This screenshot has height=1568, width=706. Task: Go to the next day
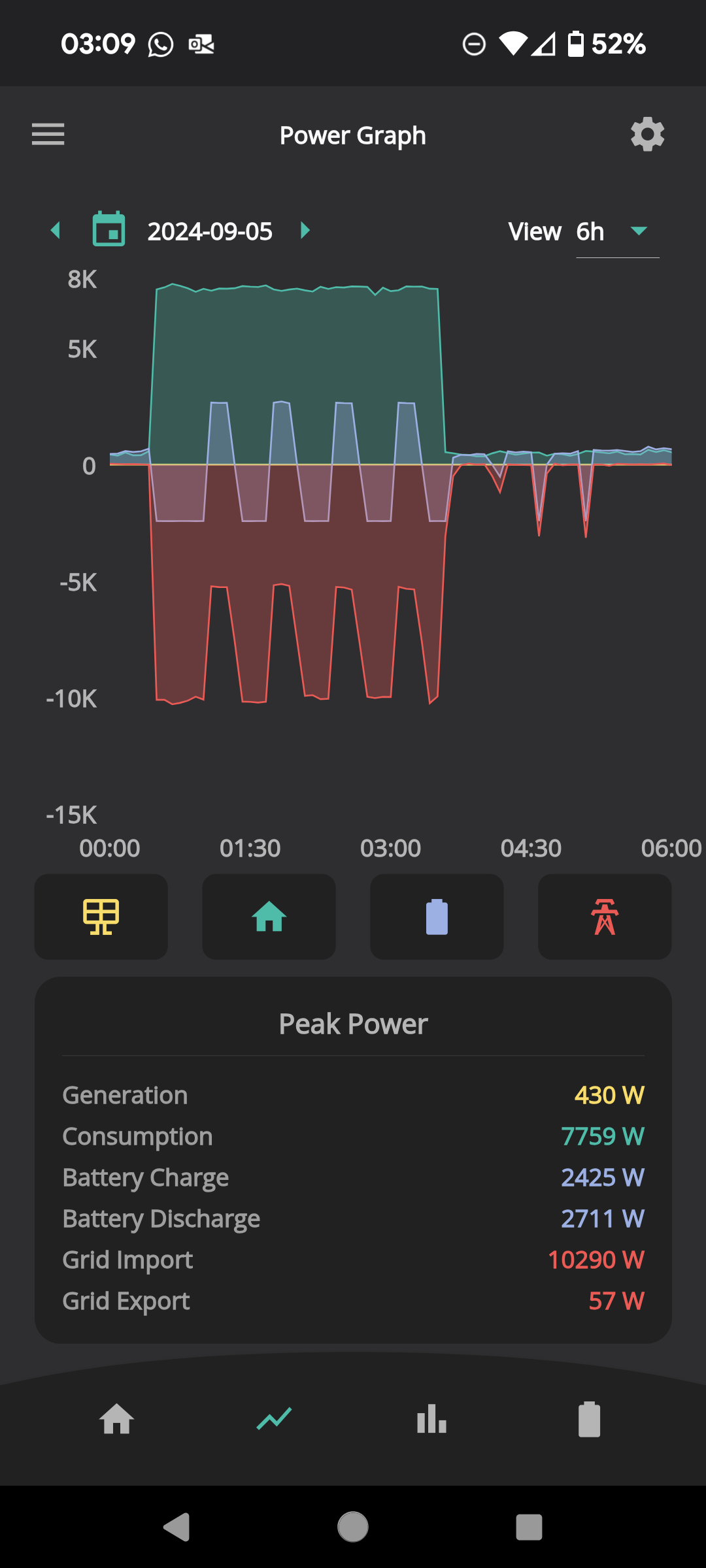305,231
